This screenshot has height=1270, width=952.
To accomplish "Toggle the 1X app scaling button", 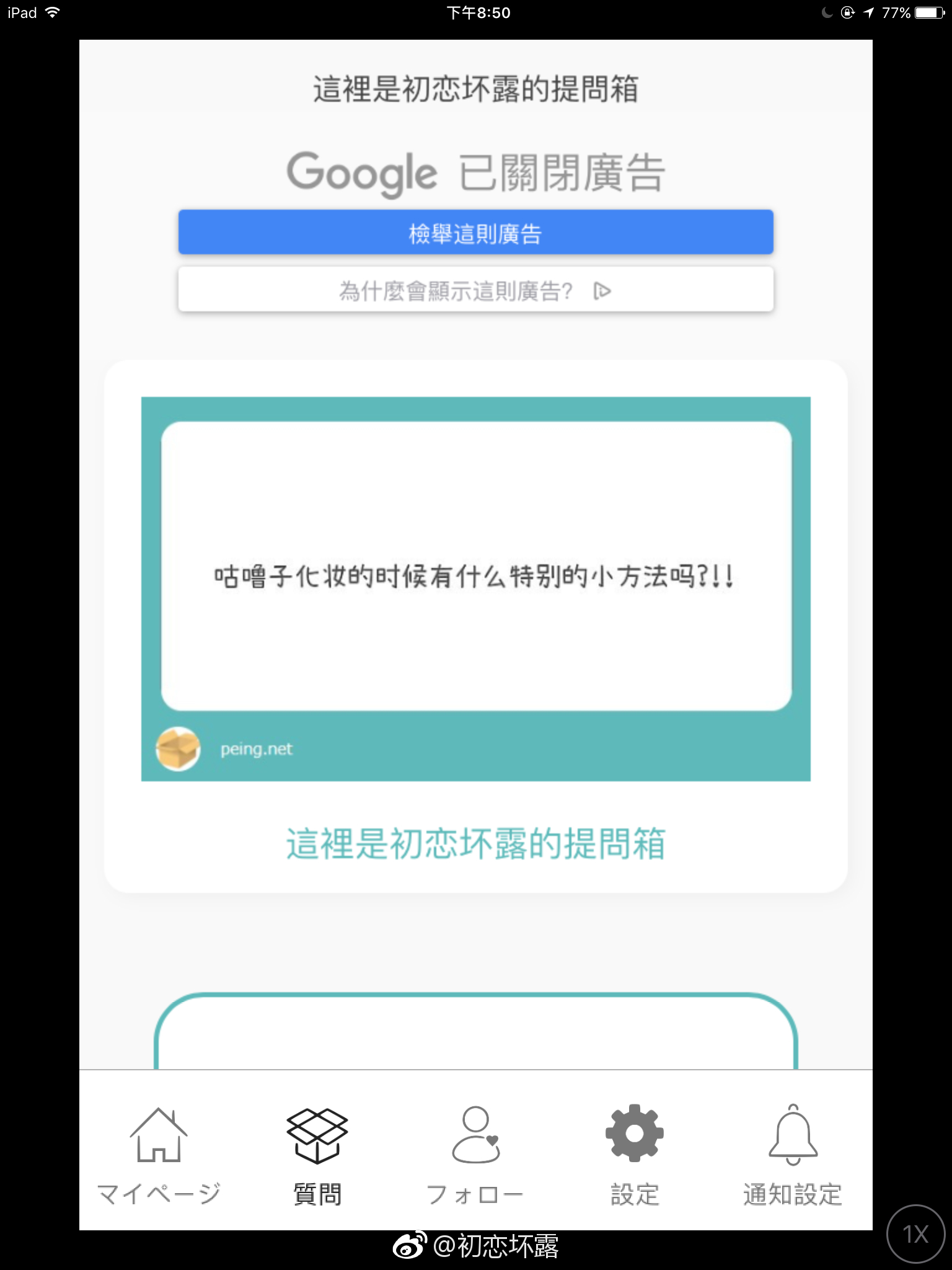I will coord(915,1234).
